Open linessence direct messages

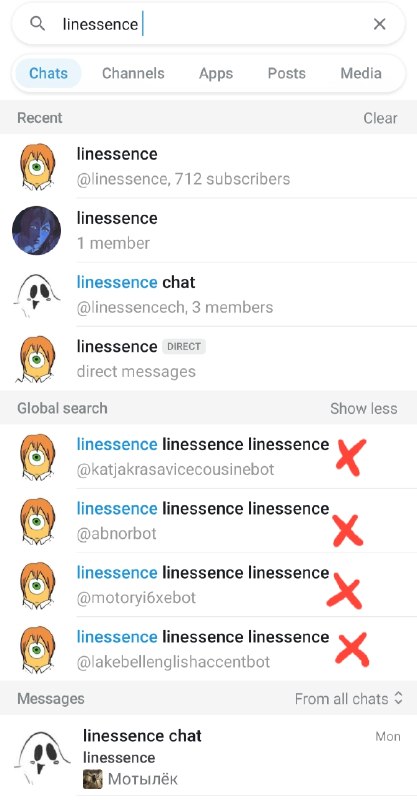(x=208, y=359)
